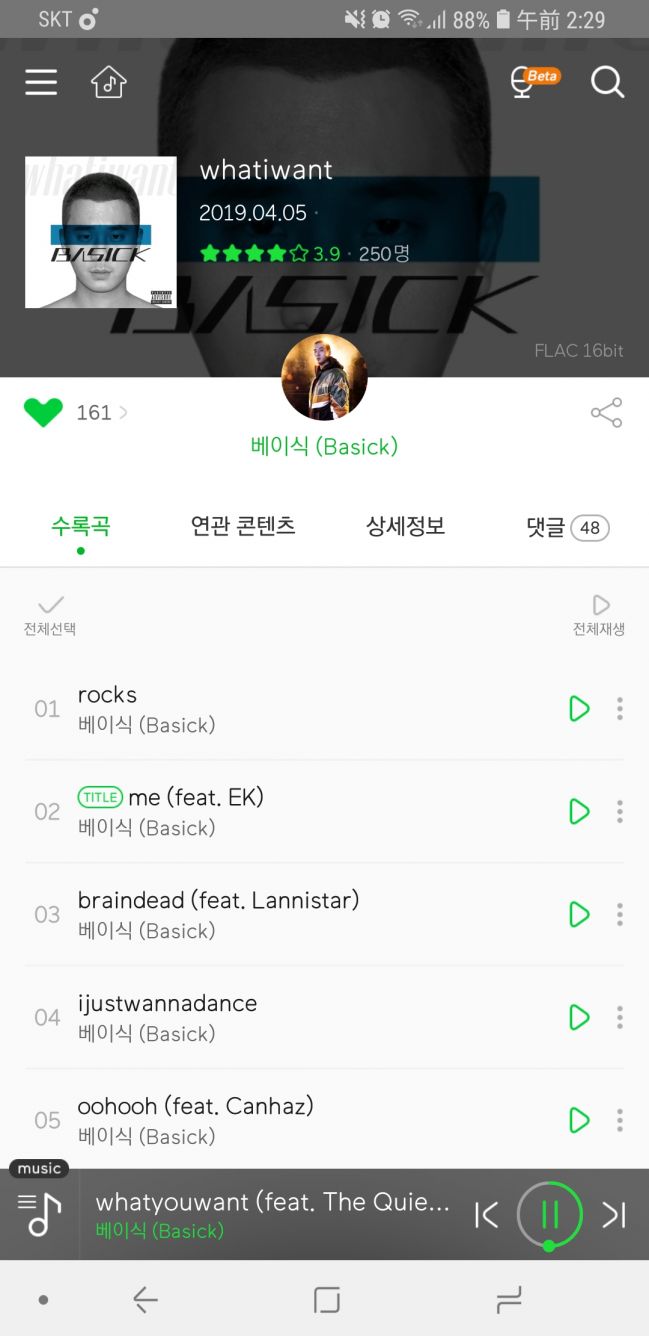Pause the currently playing song

(x=549, y=1215)
